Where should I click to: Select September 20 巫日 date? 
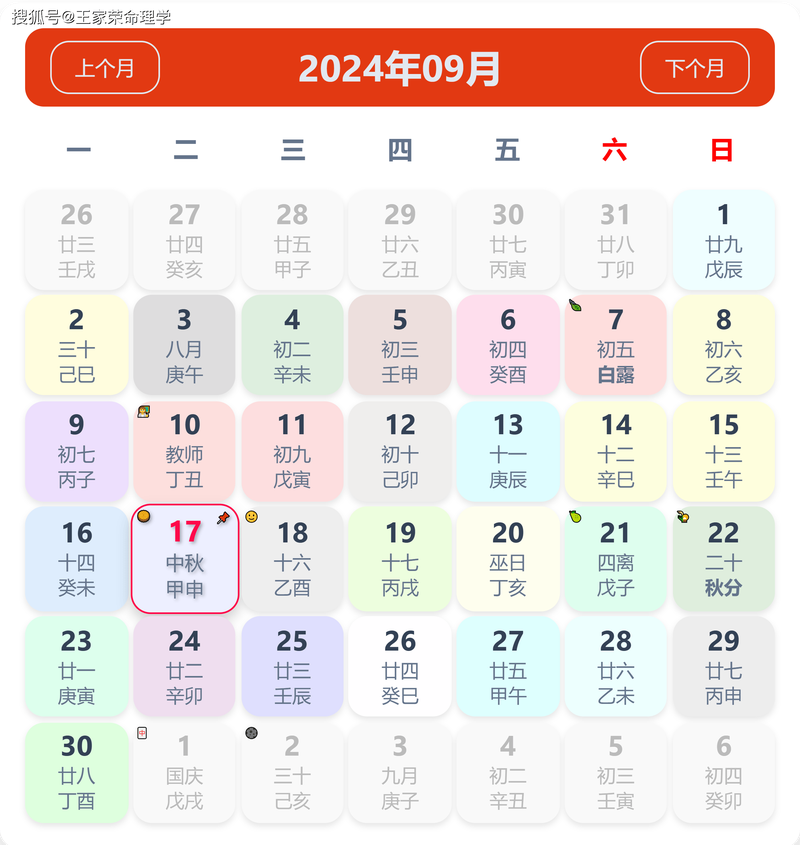[x=508, y=559]
